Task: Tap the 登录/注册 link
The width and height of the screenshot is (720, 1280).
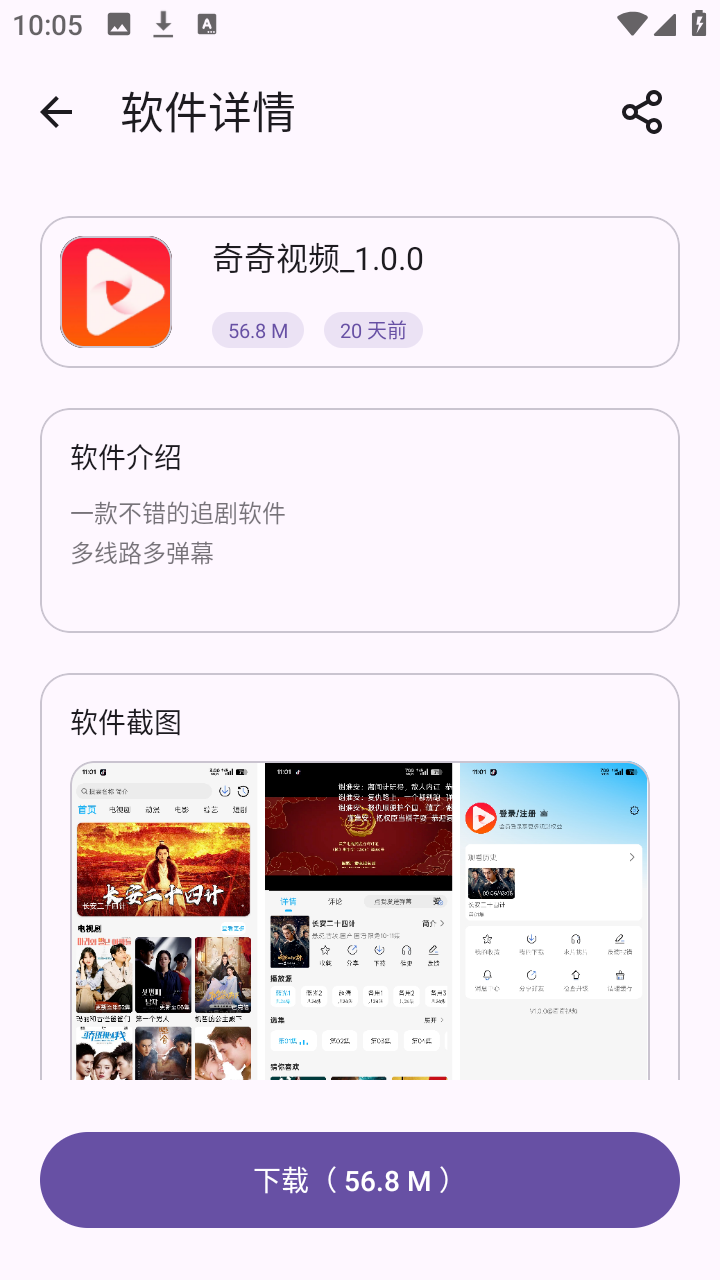Action: (x=520, y=813)
